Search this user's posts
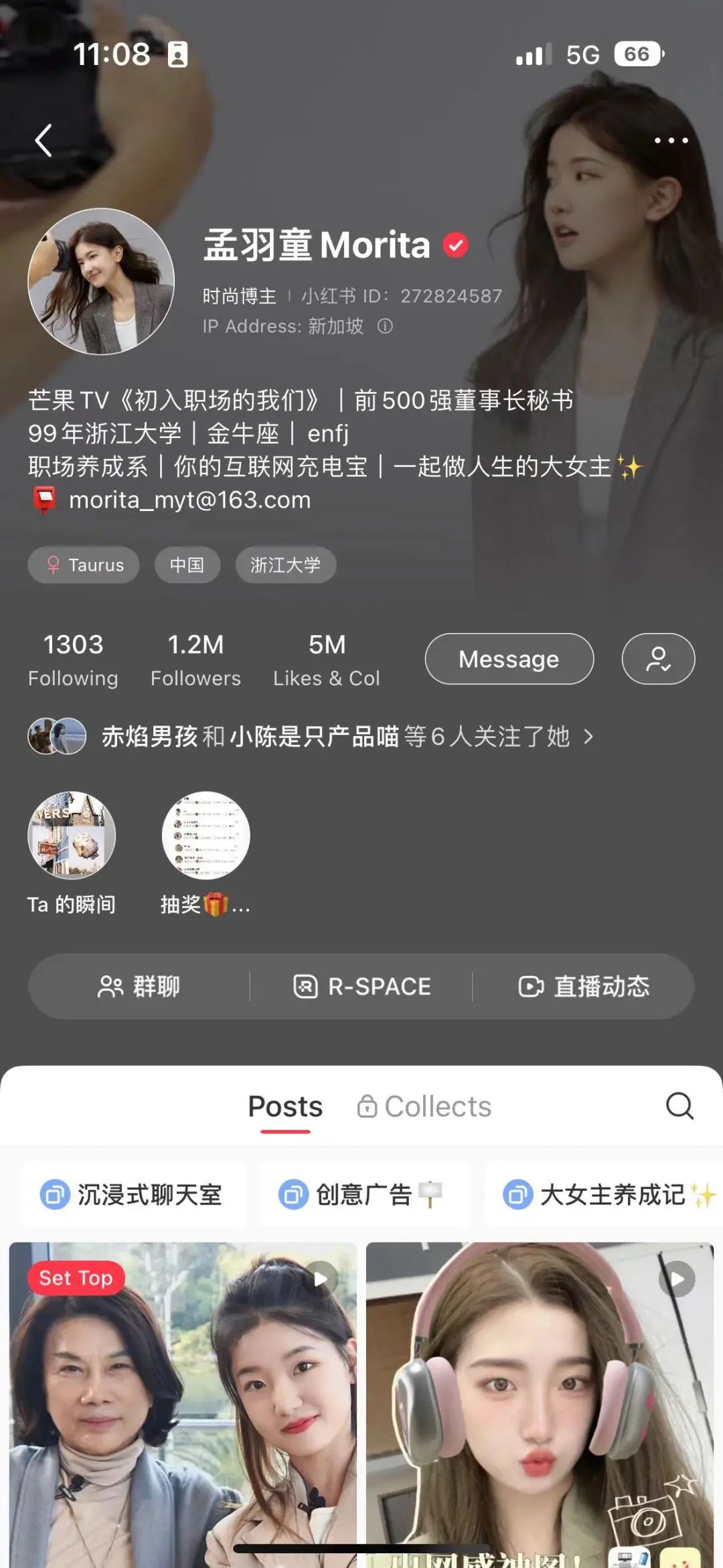Viewport: 723px width, 1568px height. click(679, 1106)
